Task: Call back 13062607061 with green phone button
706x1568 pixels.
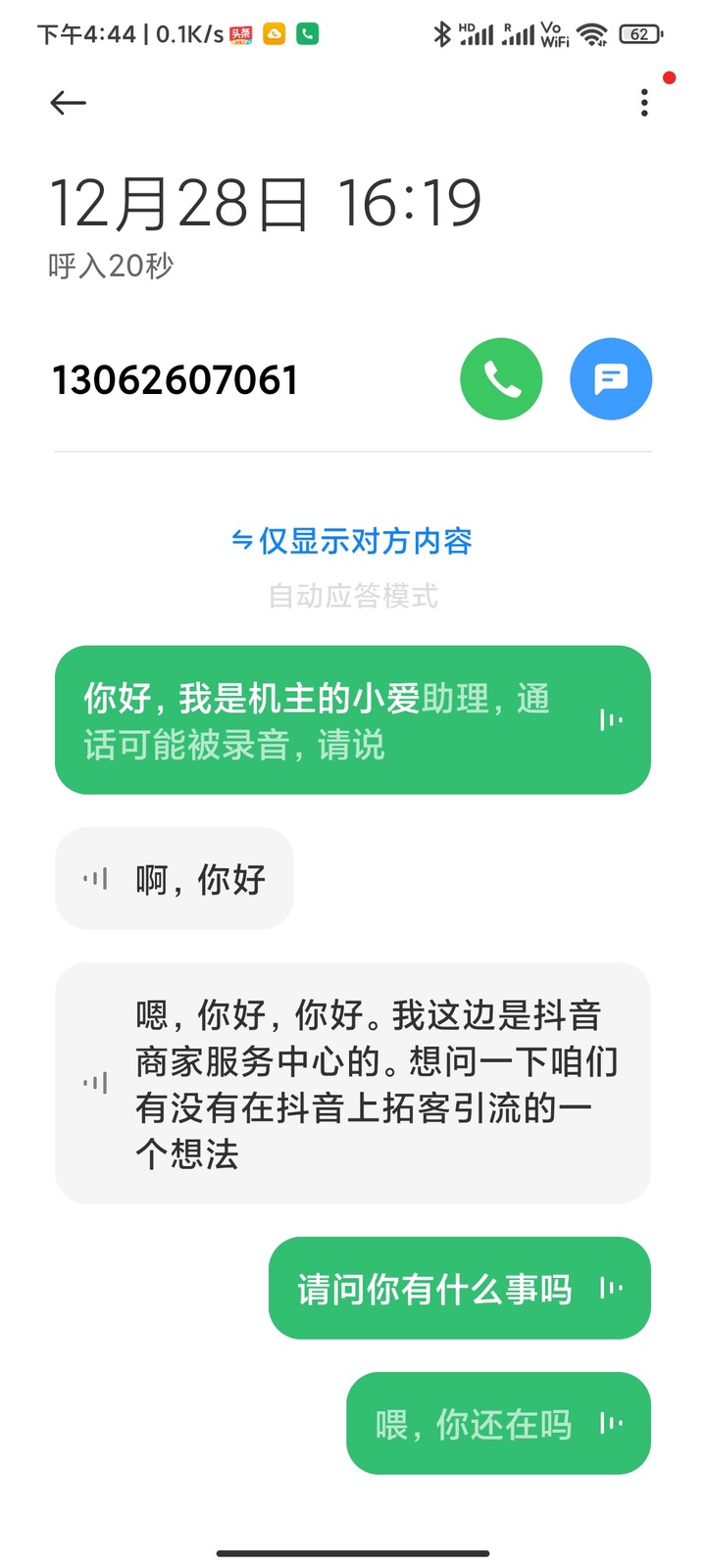Action: pyautogui.click(x=501, y=379)
